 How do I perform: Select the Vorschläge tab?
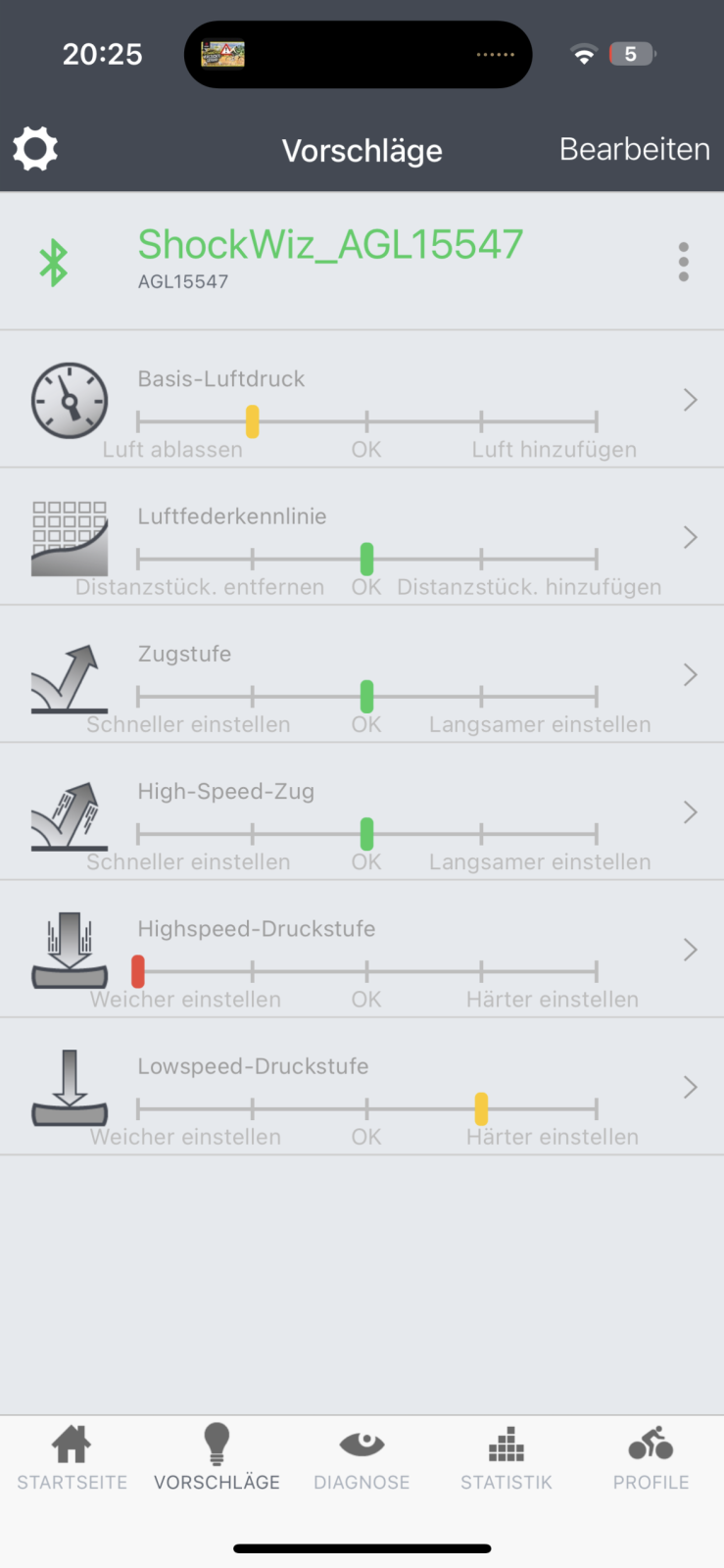coord(217,1458)
